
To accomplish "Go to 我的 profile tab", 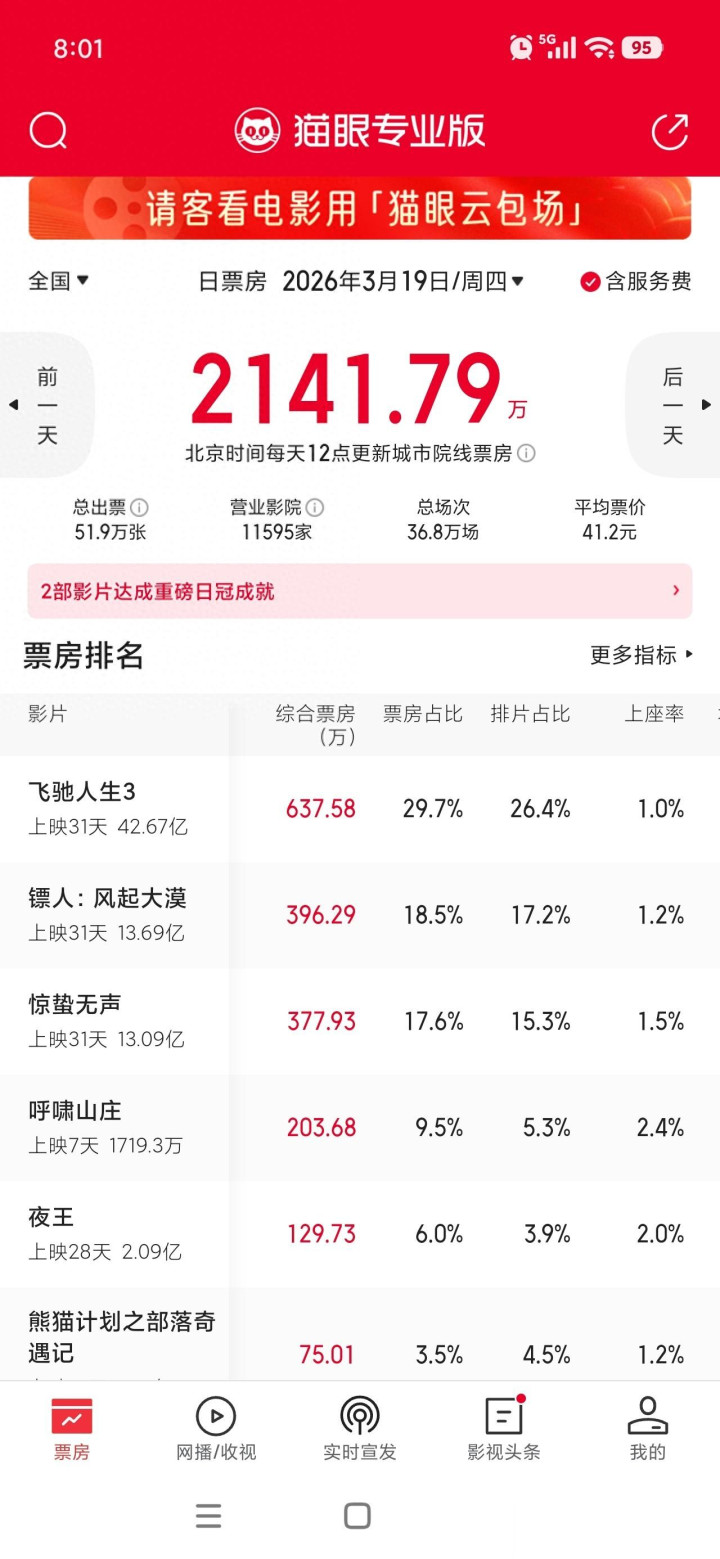I will coord(648,1430).
